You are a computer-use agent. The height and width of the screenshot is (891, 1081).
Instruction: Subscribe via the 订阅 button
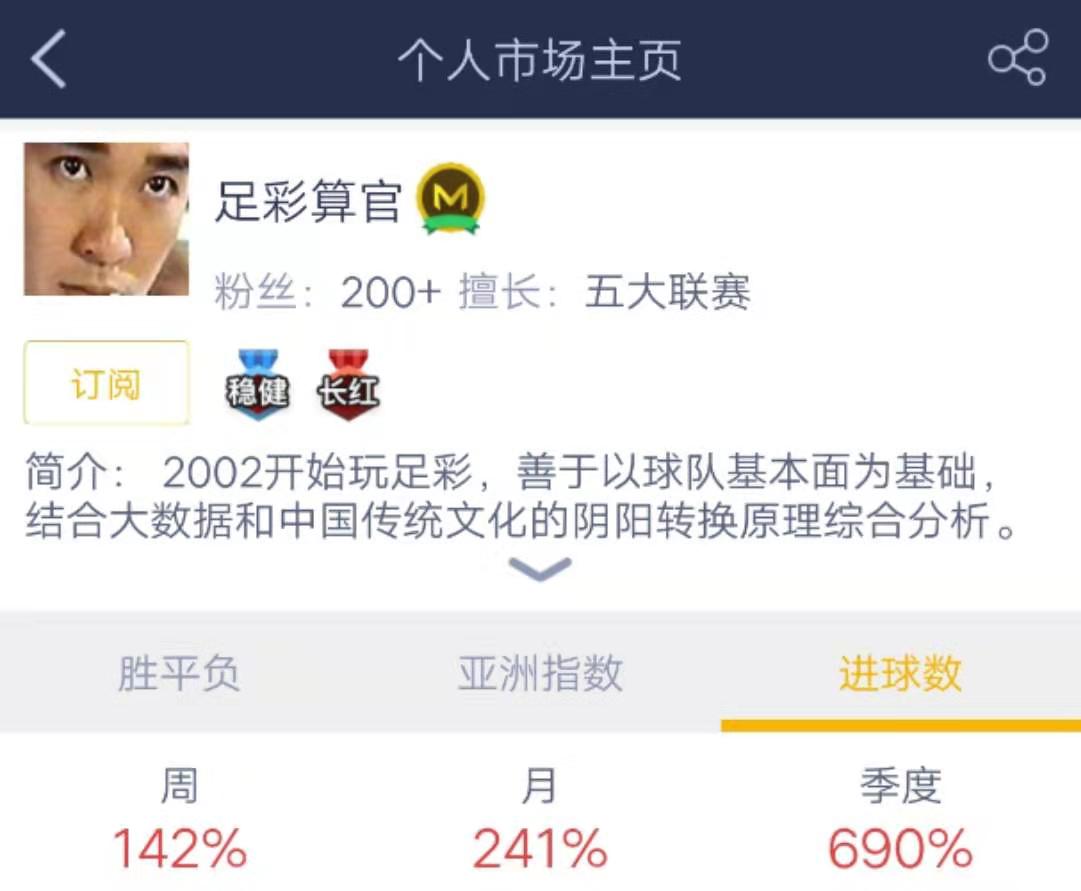pyautogui.click(x=106, y=384)
